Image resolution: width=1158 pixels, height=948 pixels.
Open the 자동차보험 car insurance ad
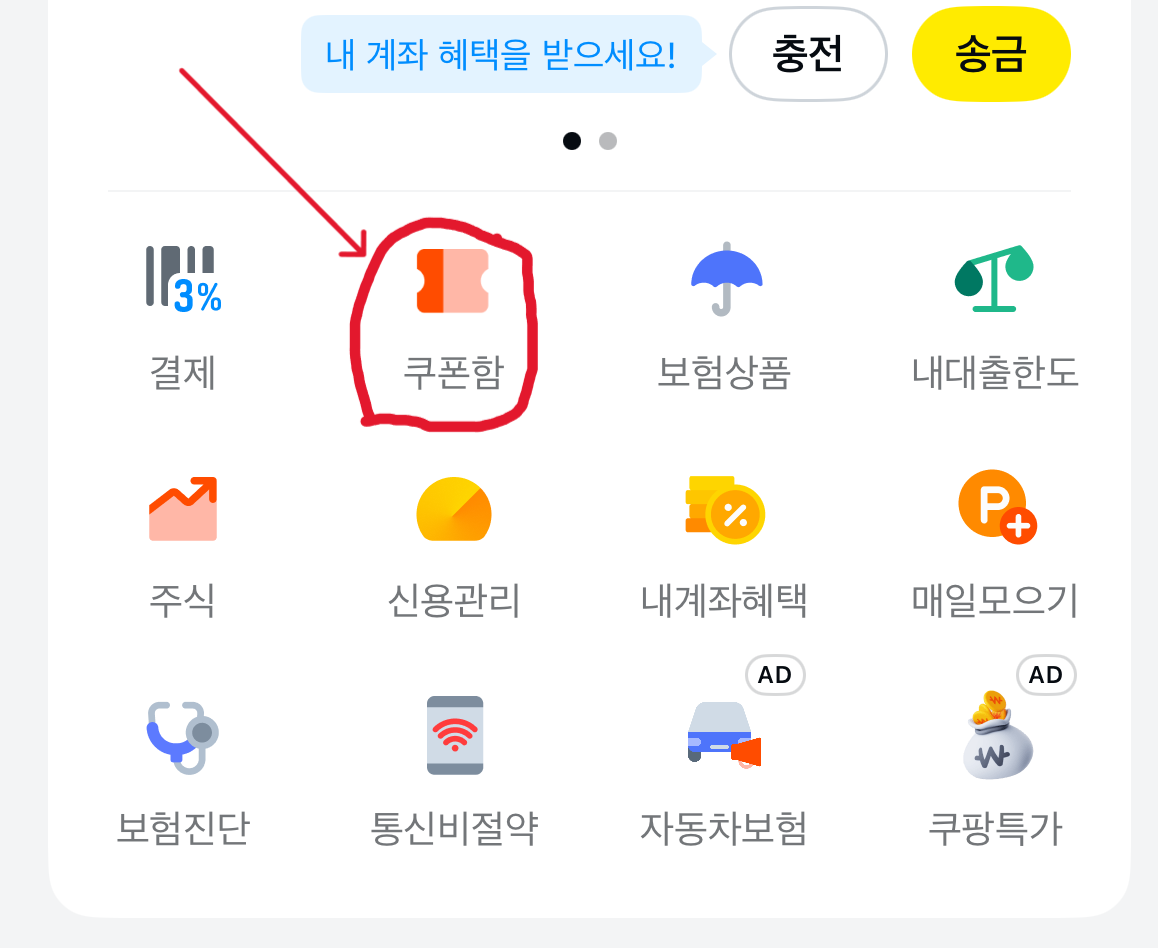[723, 770]
